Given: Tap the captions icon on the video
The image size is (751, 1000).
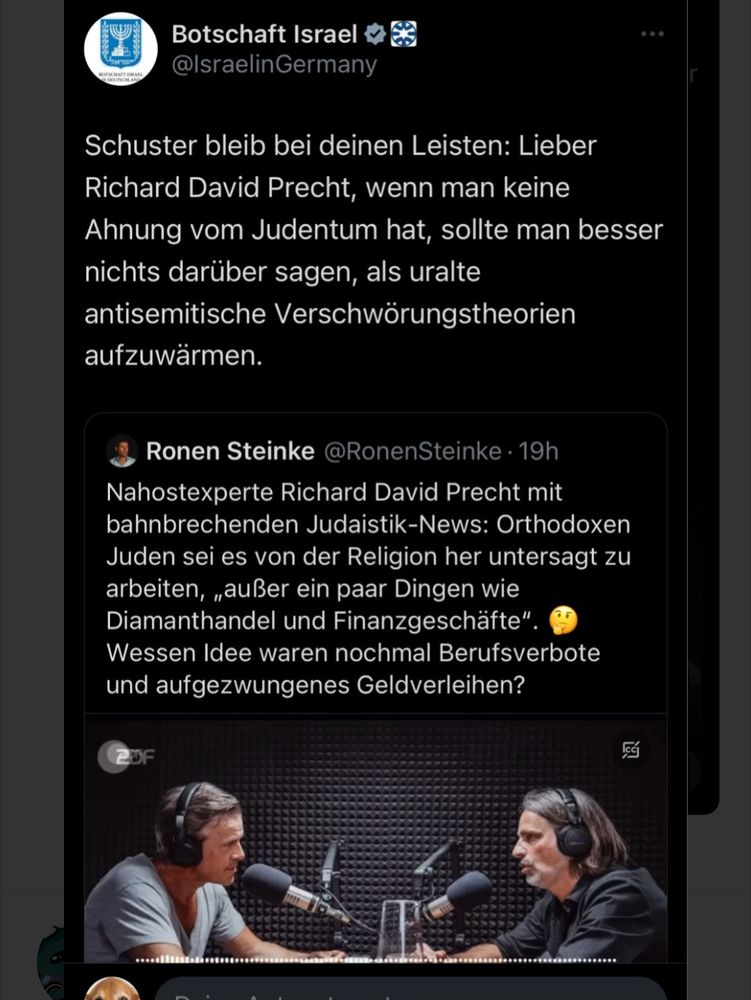Looking at the screenshot, I should [x=630, y=750].
